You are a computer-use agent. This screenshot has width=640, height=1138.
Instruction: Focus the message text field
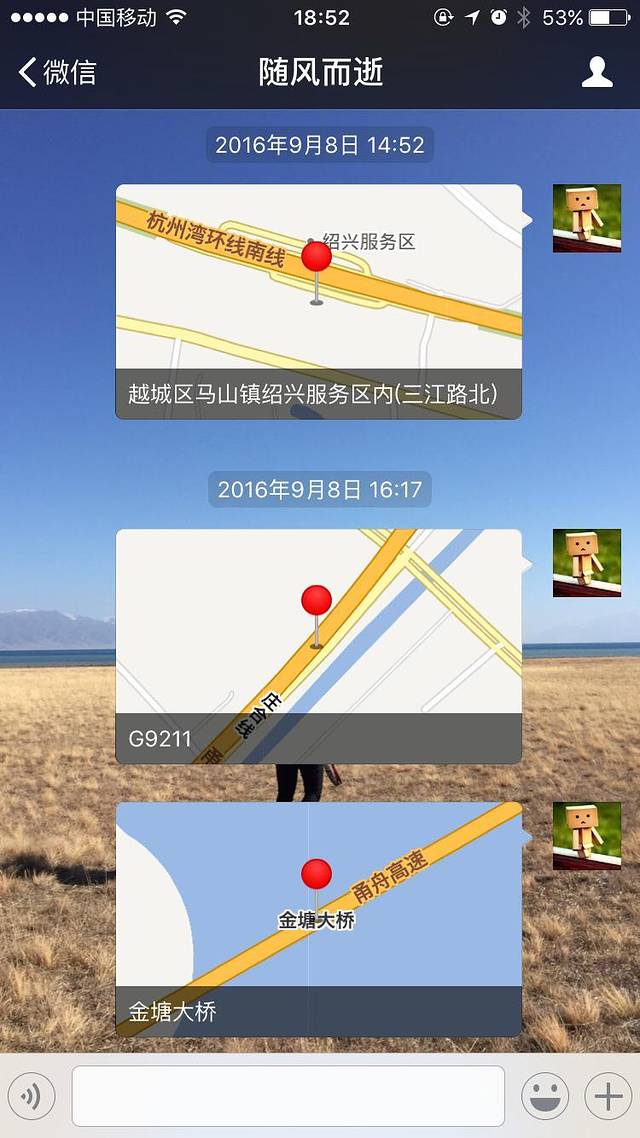click(288, 1097)
